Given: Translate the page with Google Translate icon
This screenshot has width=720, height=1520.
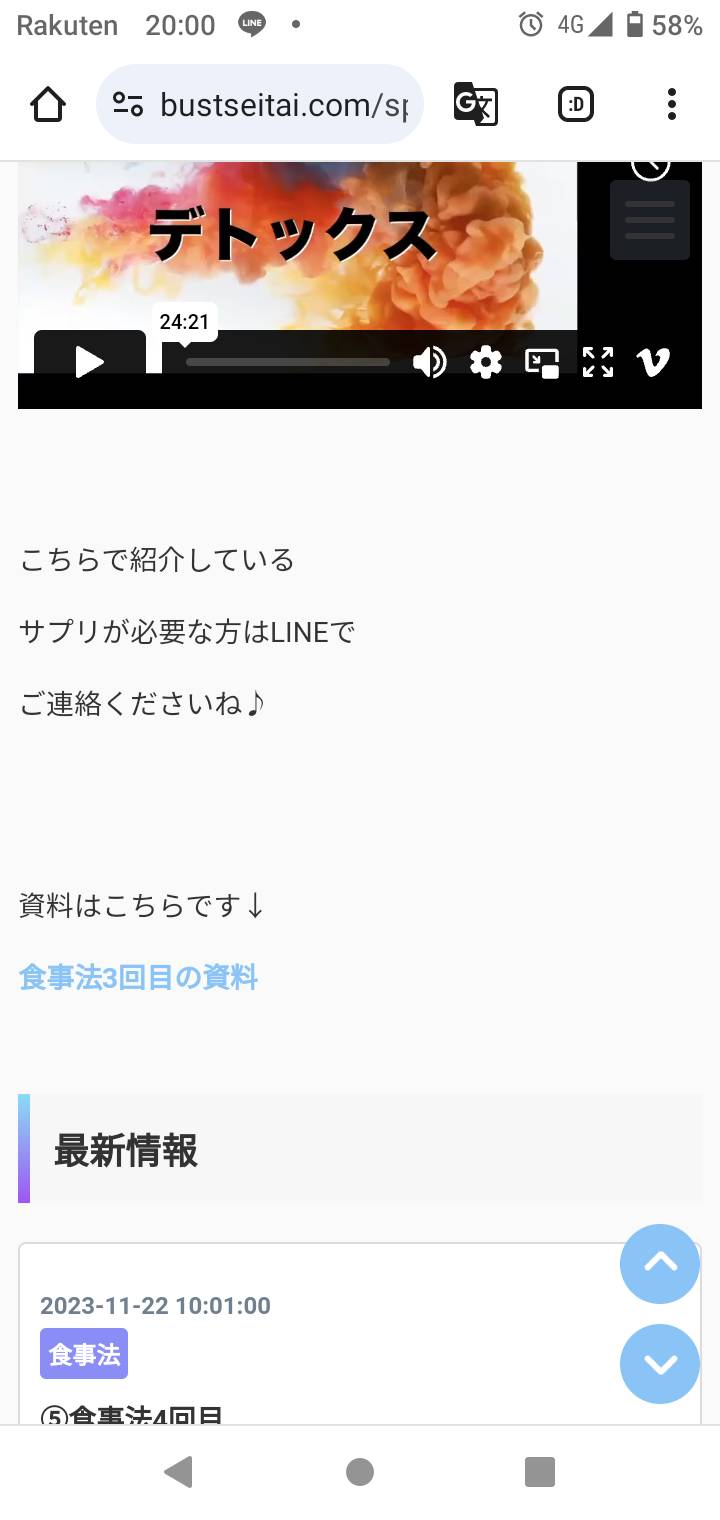Looking at the screenshot, I should point(476,104).
